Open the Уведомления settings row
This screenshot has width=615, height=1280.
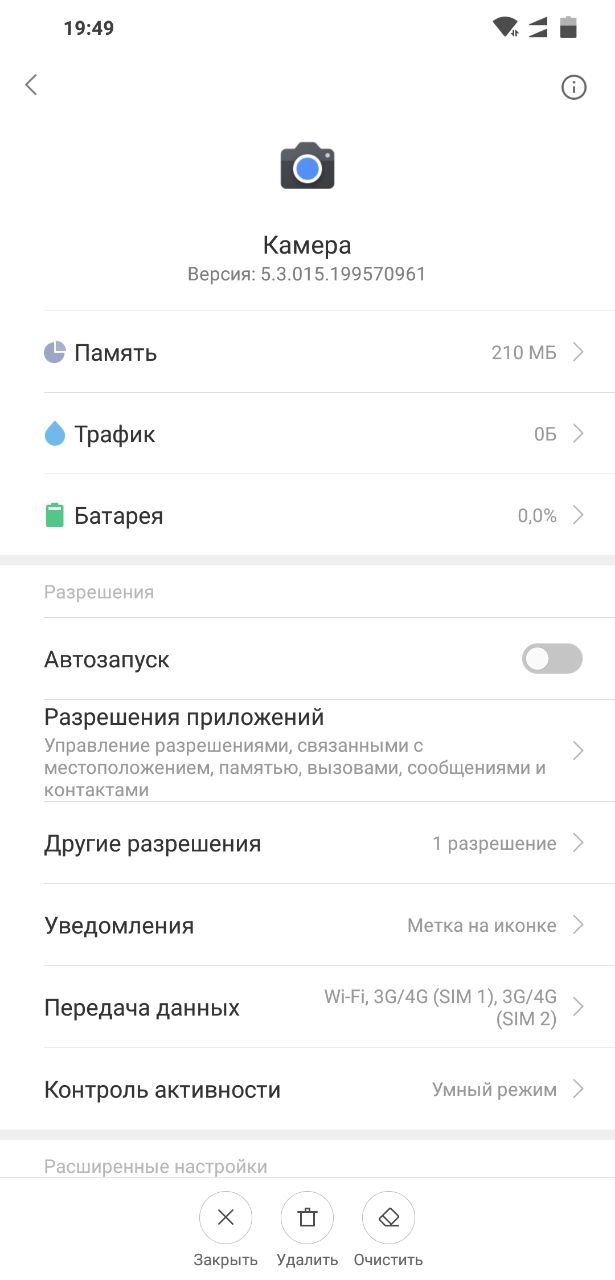307,925
